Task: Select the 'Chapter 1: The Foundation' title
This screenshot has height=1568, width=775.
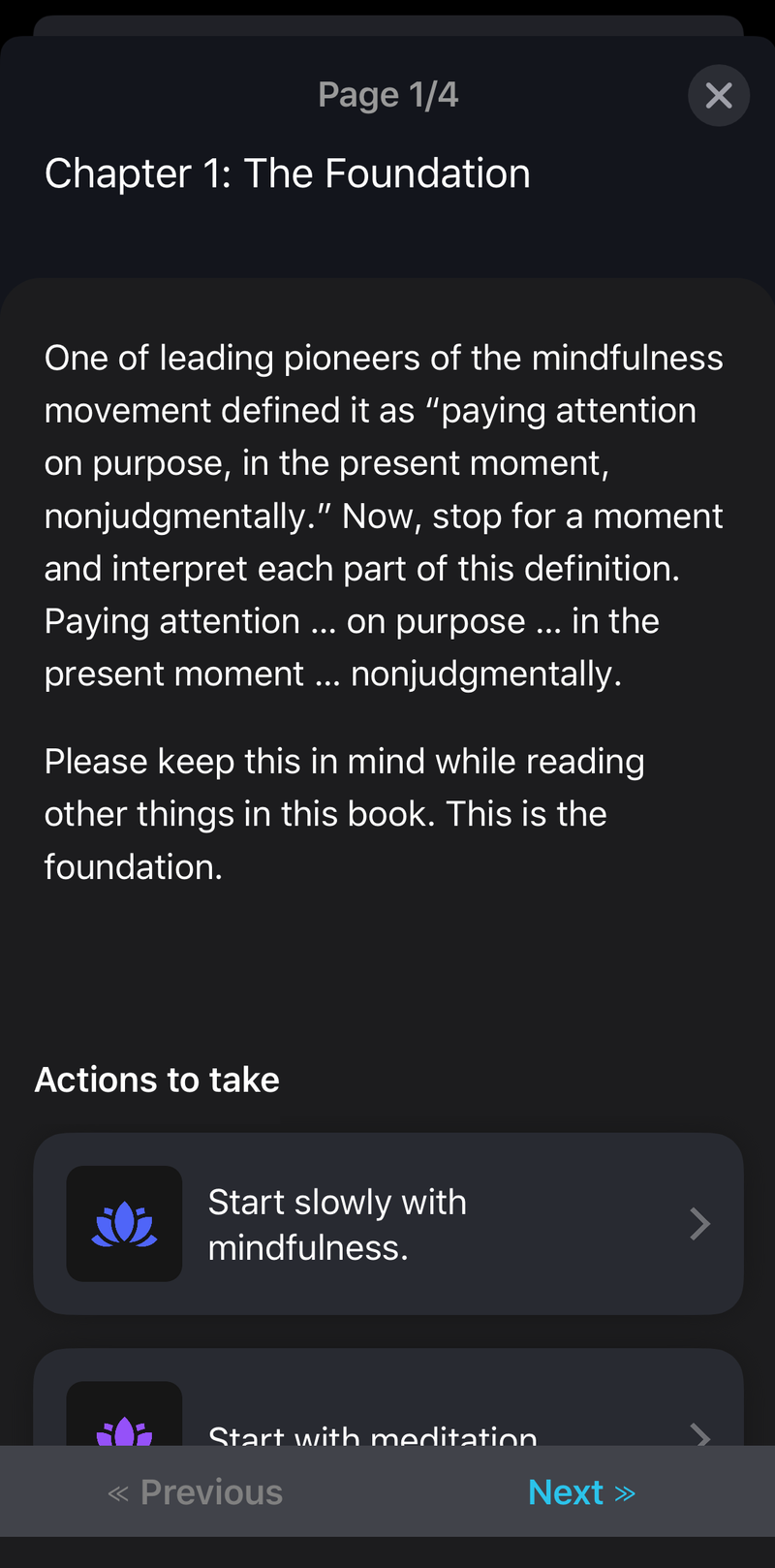Action: pos(287,172)
